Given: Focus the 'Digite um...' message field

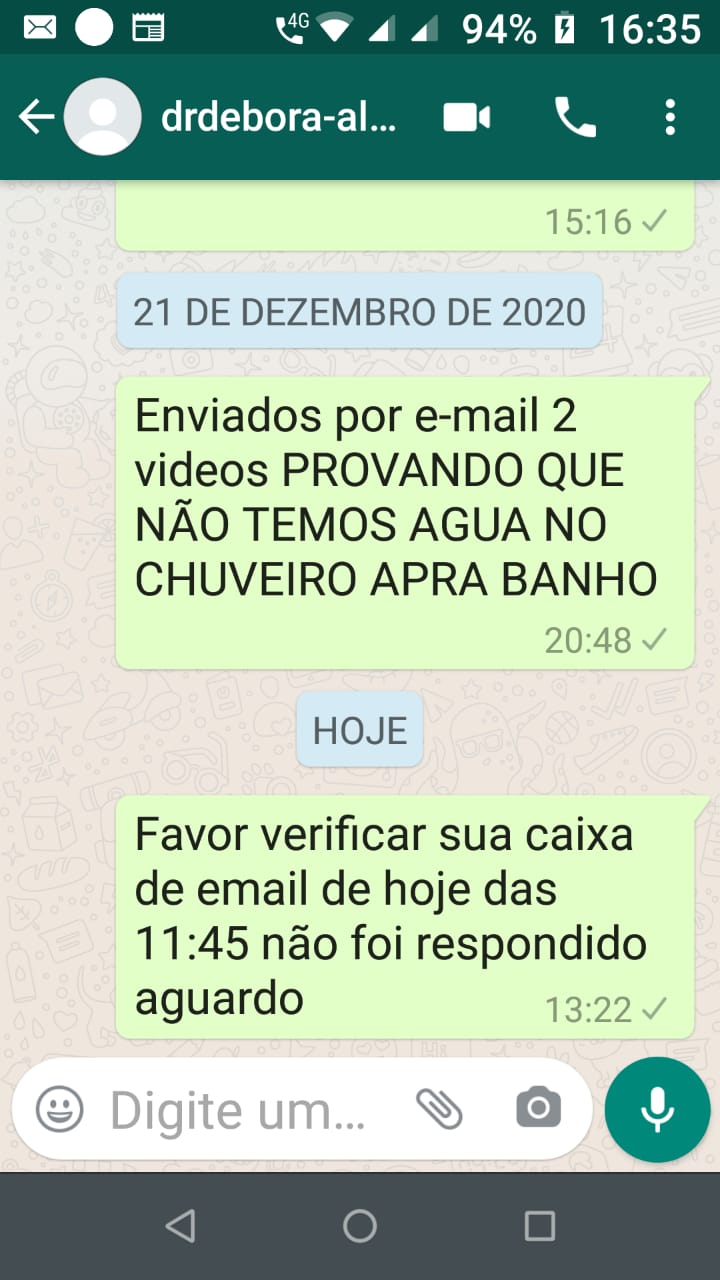Looking at the screenshot, I should click(238, 1109).
